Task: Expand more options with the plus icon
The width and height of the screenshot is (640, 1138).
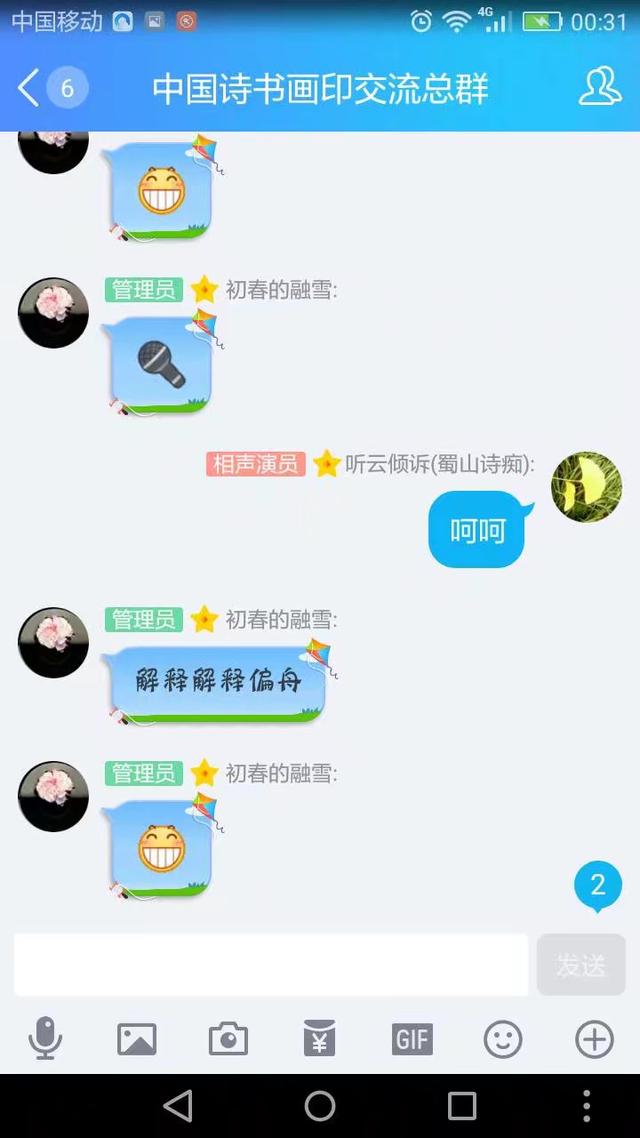Action: pos(594,1039)
